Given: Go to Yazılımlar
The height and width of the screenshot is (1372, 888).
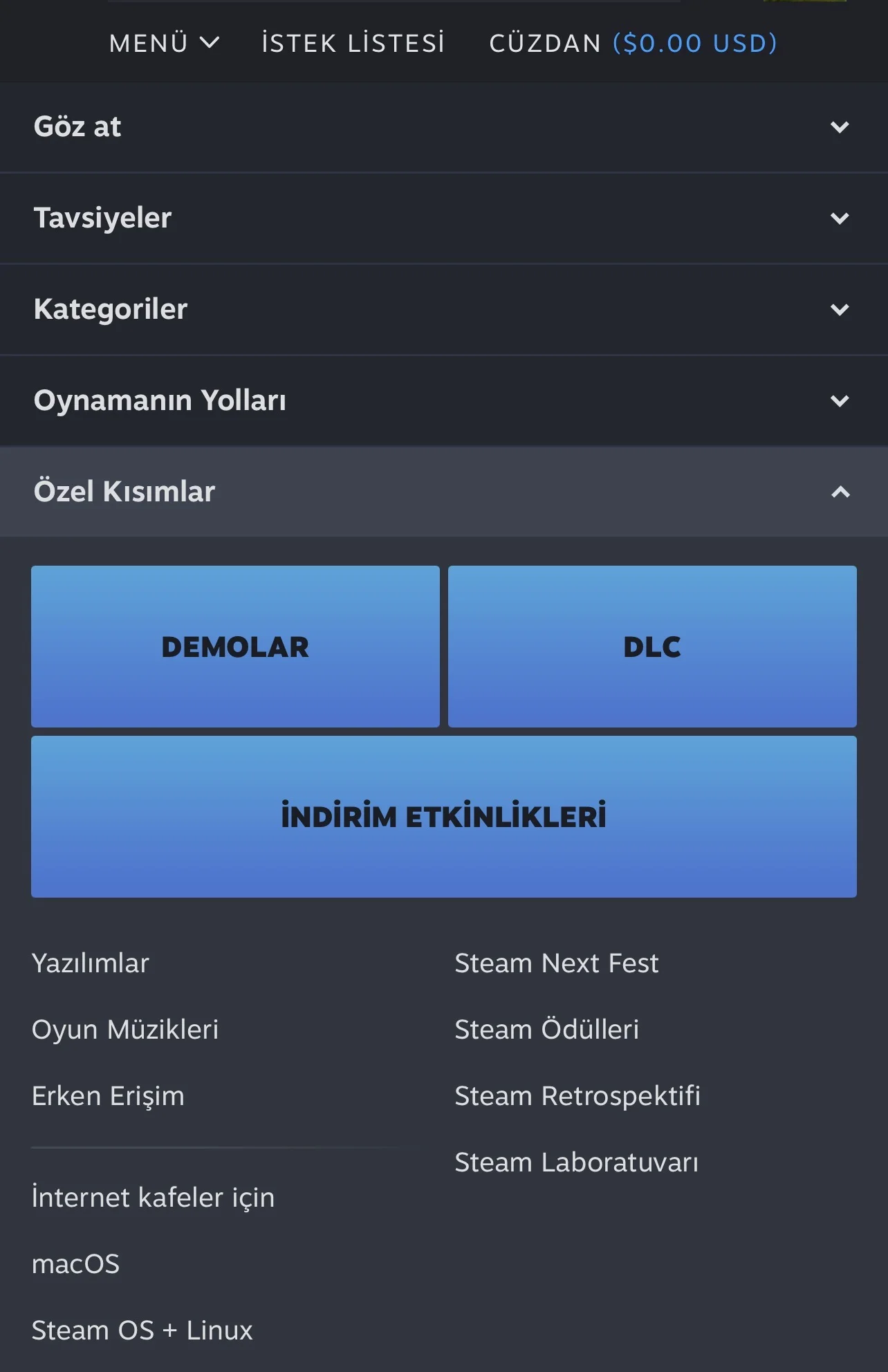Looking at the screenshot, I should point(91,963).
